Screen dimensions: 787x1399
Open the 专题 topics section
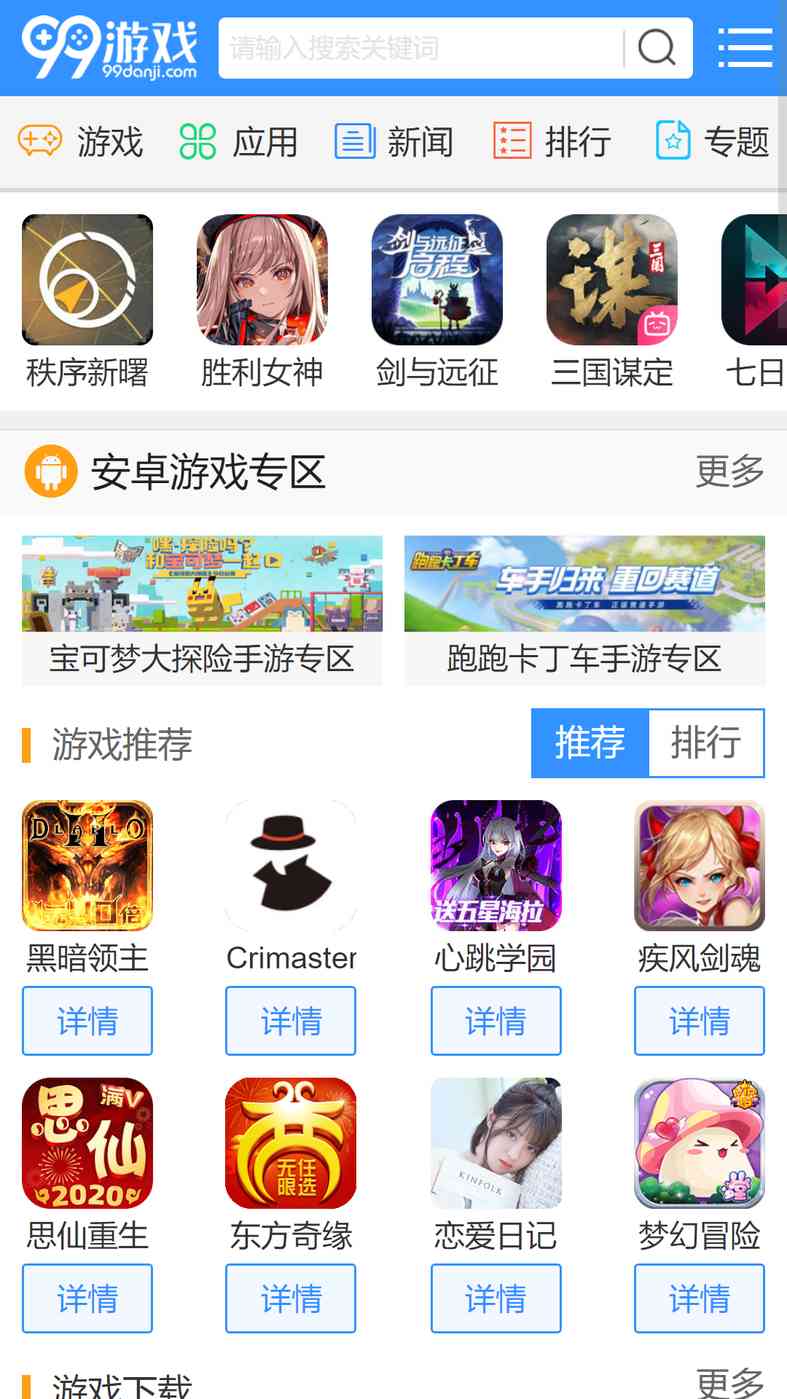pos(712,142)
